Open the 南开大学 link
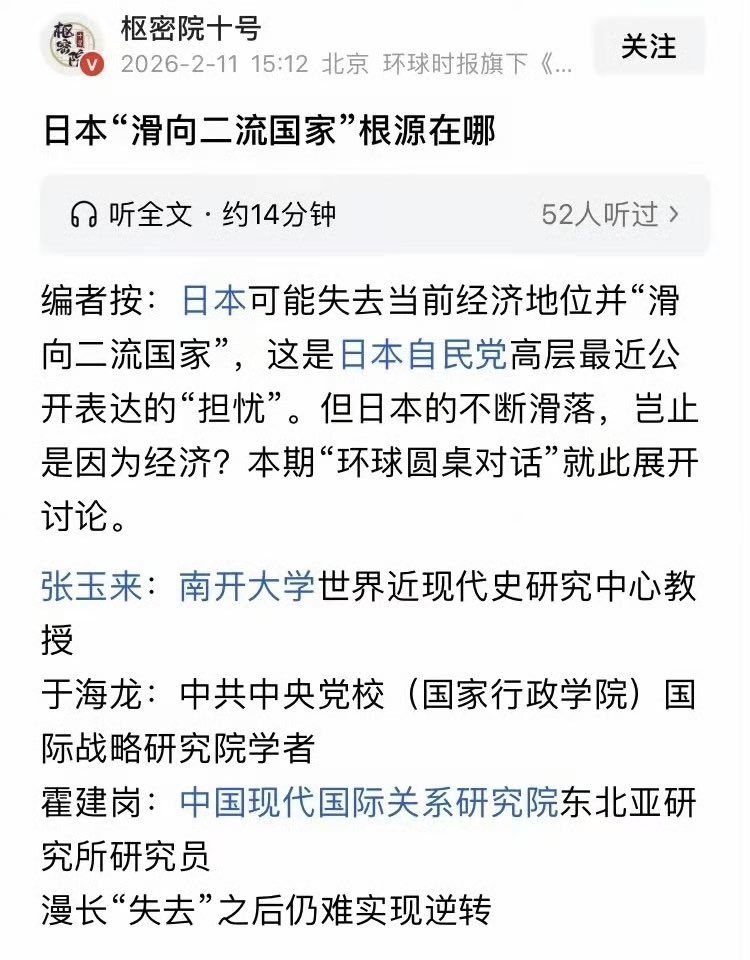This screenshot has width=750, height=960. click(x=248, y=586)
